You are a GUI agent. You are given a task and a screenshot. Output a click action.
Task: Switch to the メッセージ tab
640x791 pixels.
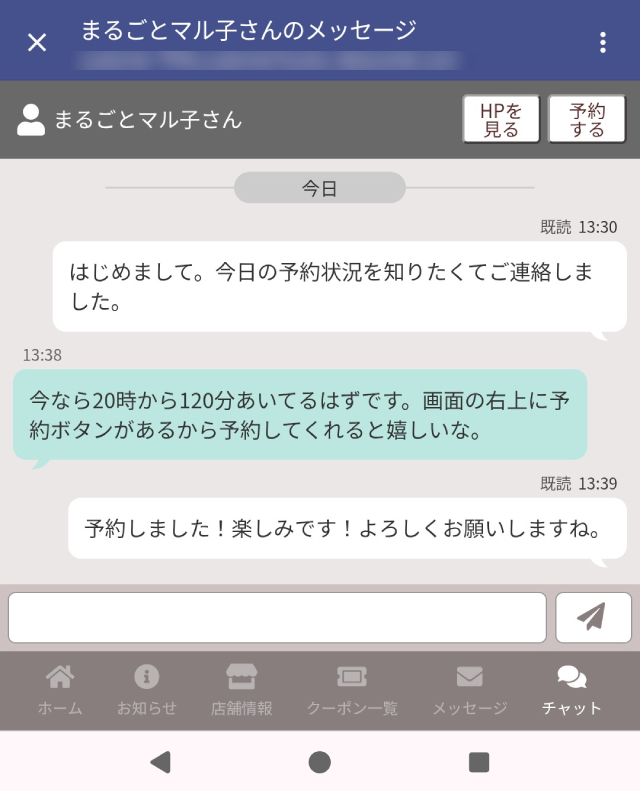pyautogui.click(x=469, y=690)
